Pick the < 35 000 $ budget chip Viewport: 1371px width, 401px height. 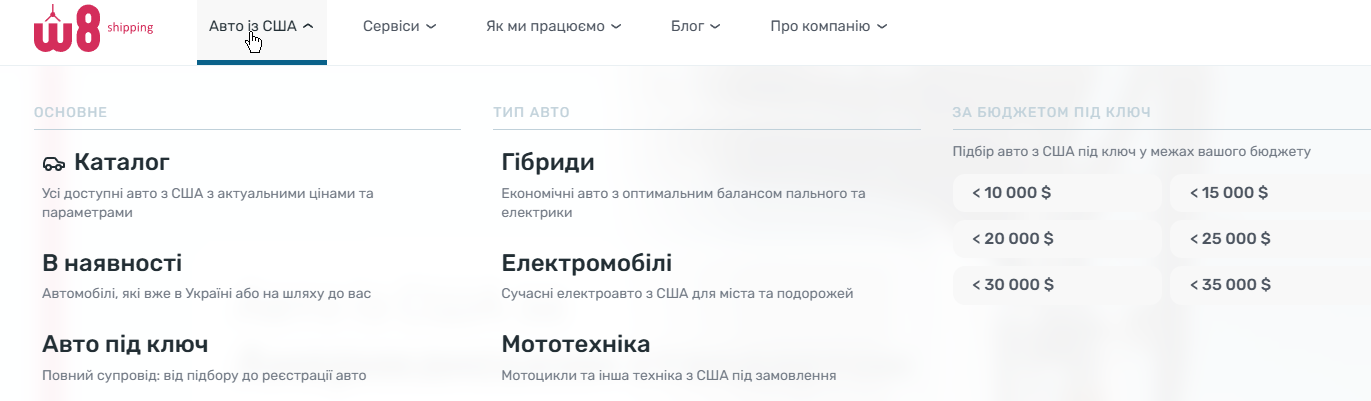[1270, 285]
